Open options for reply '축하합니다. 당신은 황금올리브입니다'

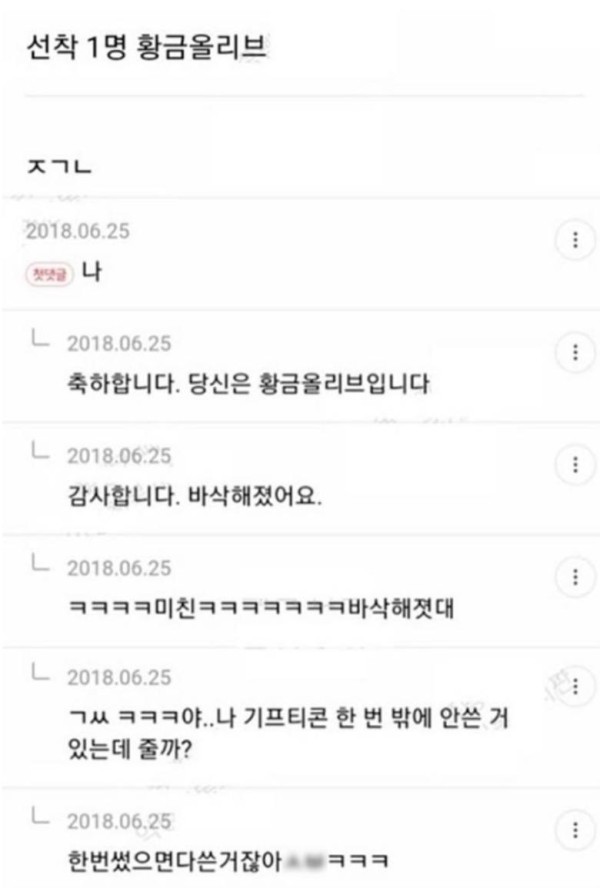click(573, 352)
